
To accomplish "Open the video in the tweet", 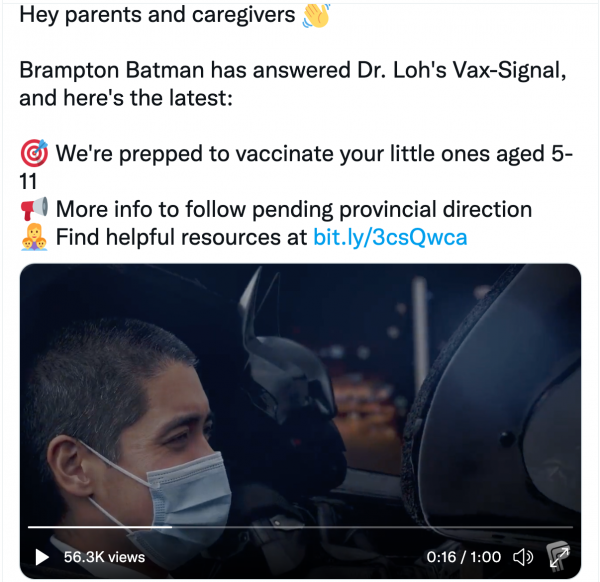I will pyautogui.click(x=300, y=400).
